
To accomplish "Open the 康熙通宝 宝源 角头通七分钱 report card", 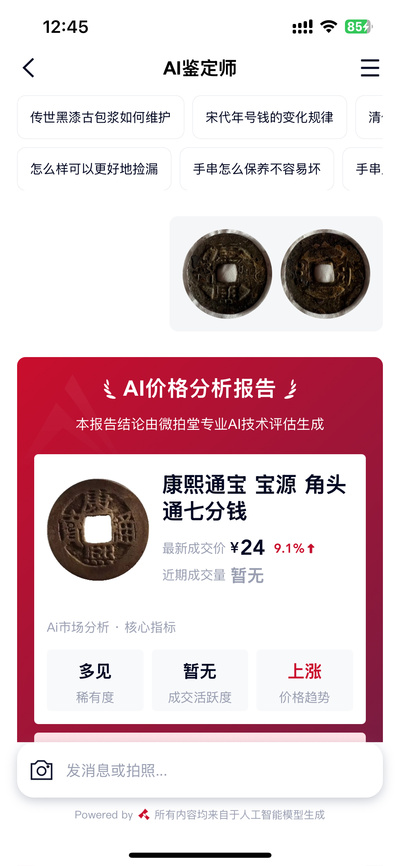I will (x=200, y=589).
